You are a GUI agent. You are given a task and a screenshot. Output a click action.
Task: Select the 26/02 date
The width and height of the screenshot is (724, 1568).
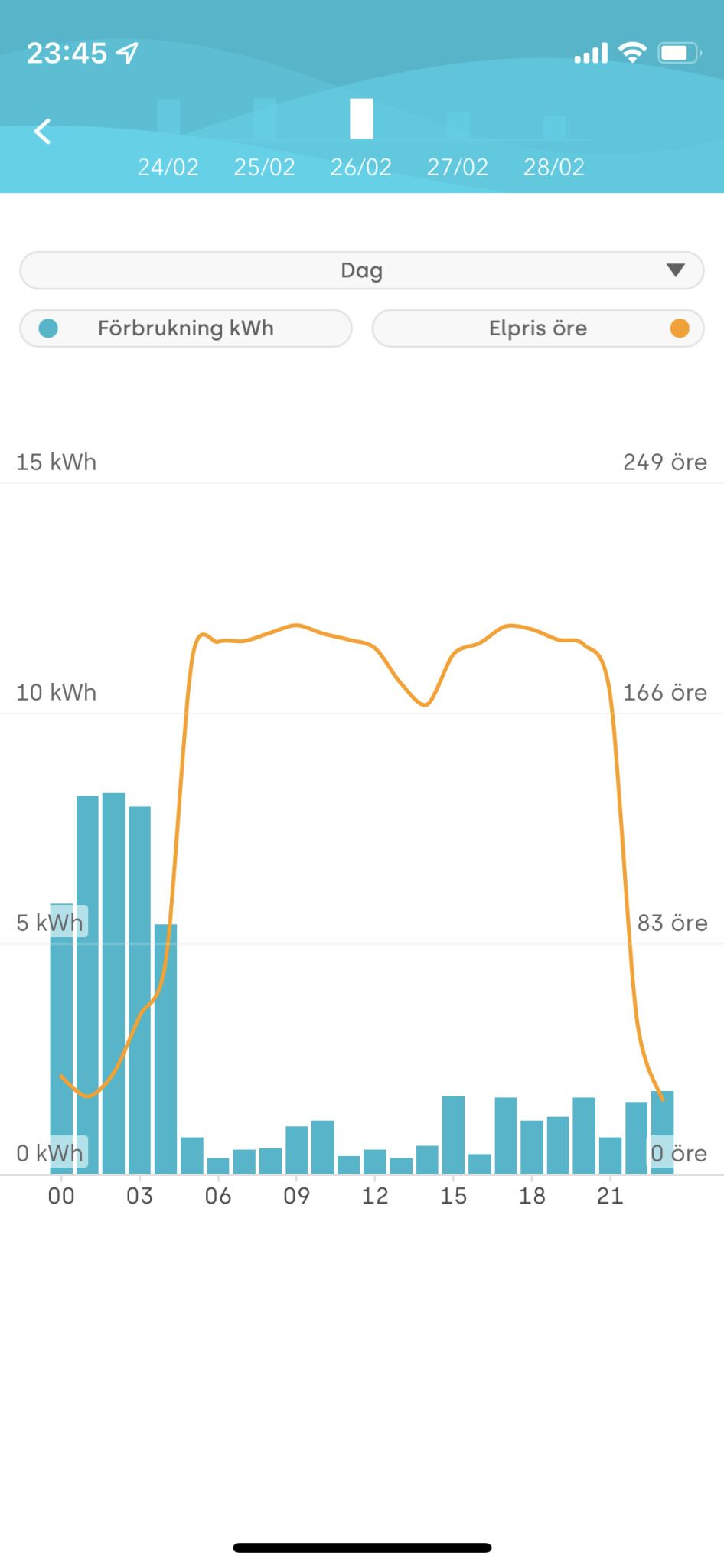[361, 166]
